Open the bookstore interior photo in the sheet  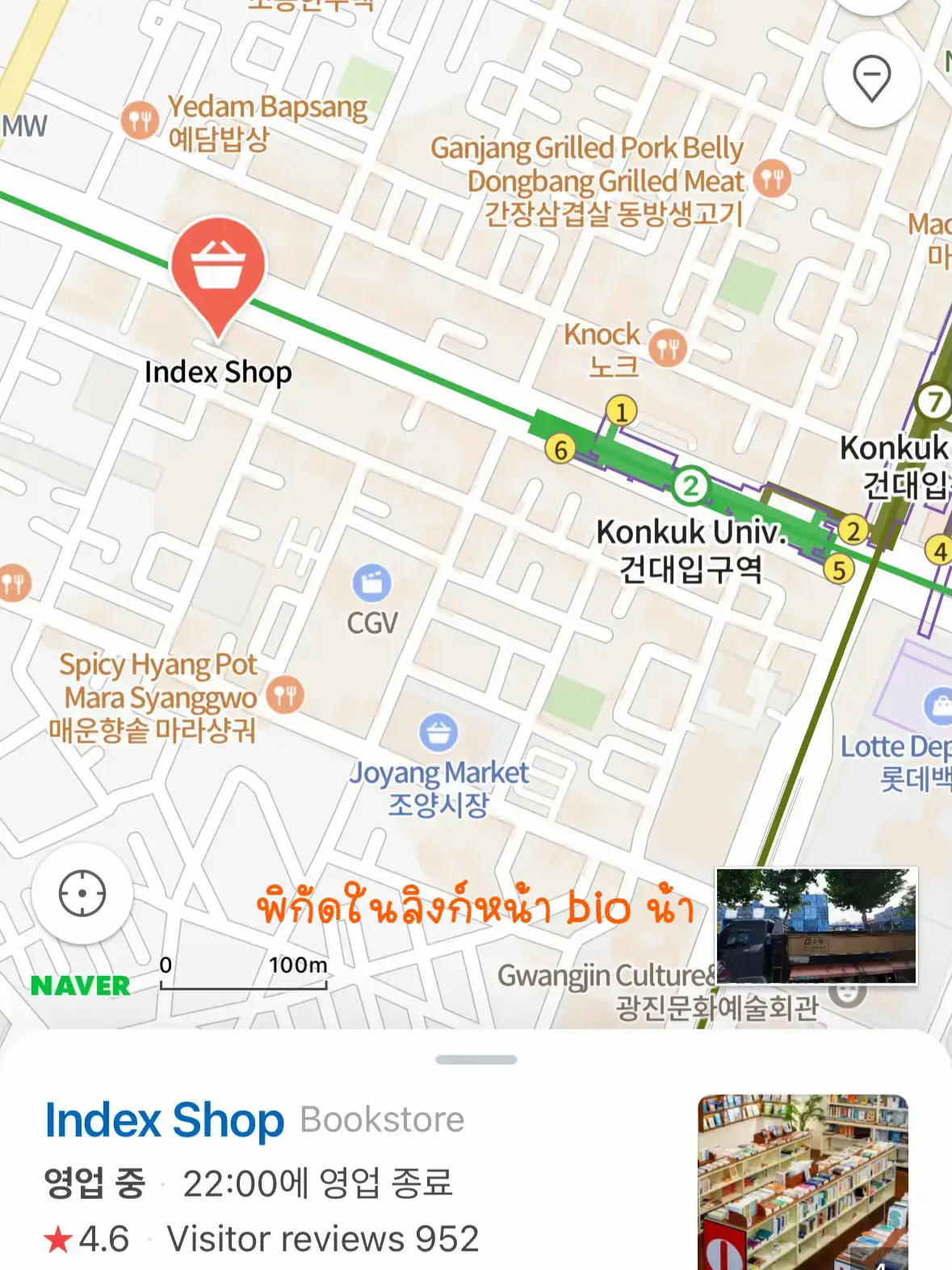click(803, 1180)
